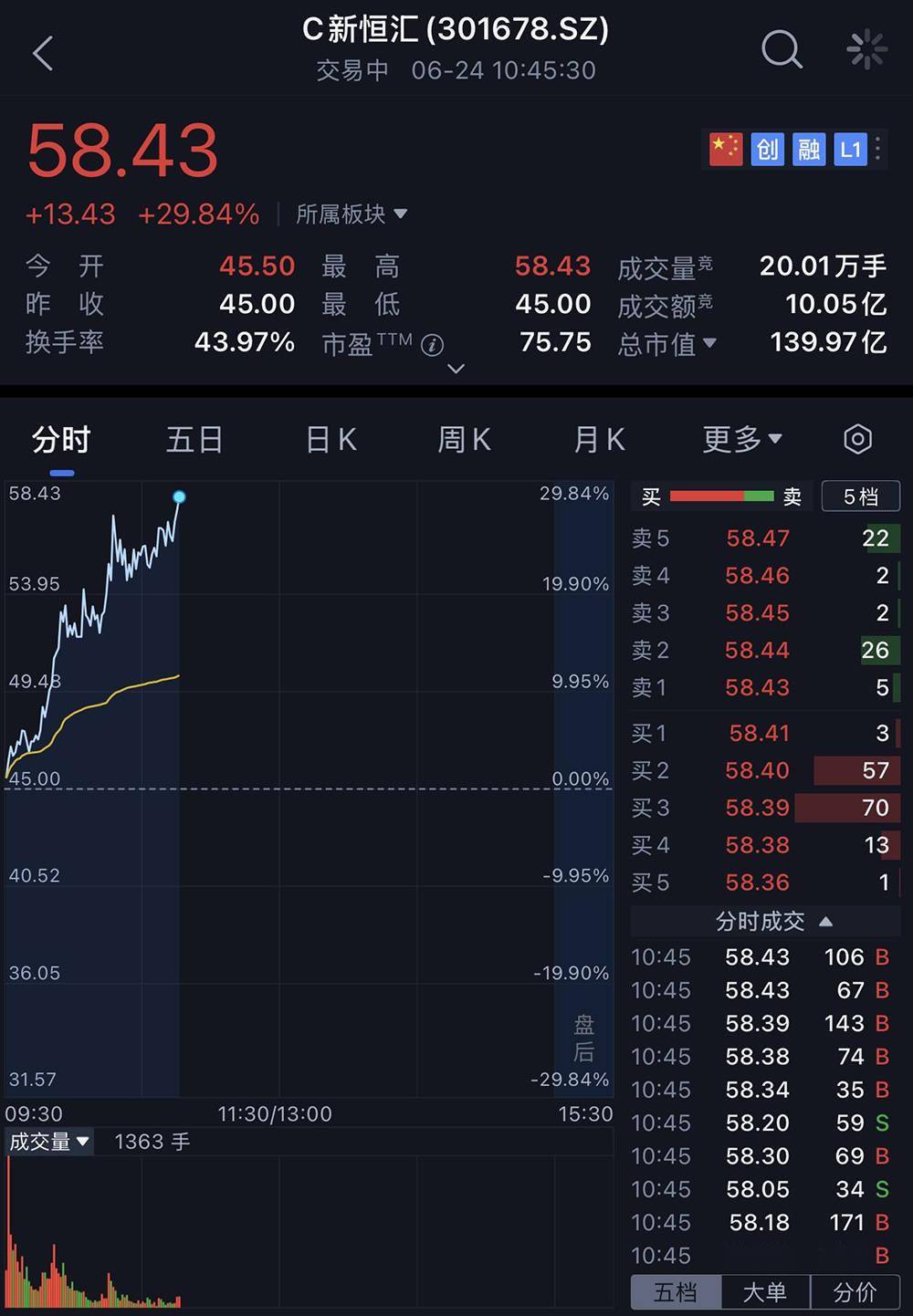This screenshot has height=1316, width=913.
Task: Open the 所属板块 sector dropdown
Action: (x=352, y=214)
